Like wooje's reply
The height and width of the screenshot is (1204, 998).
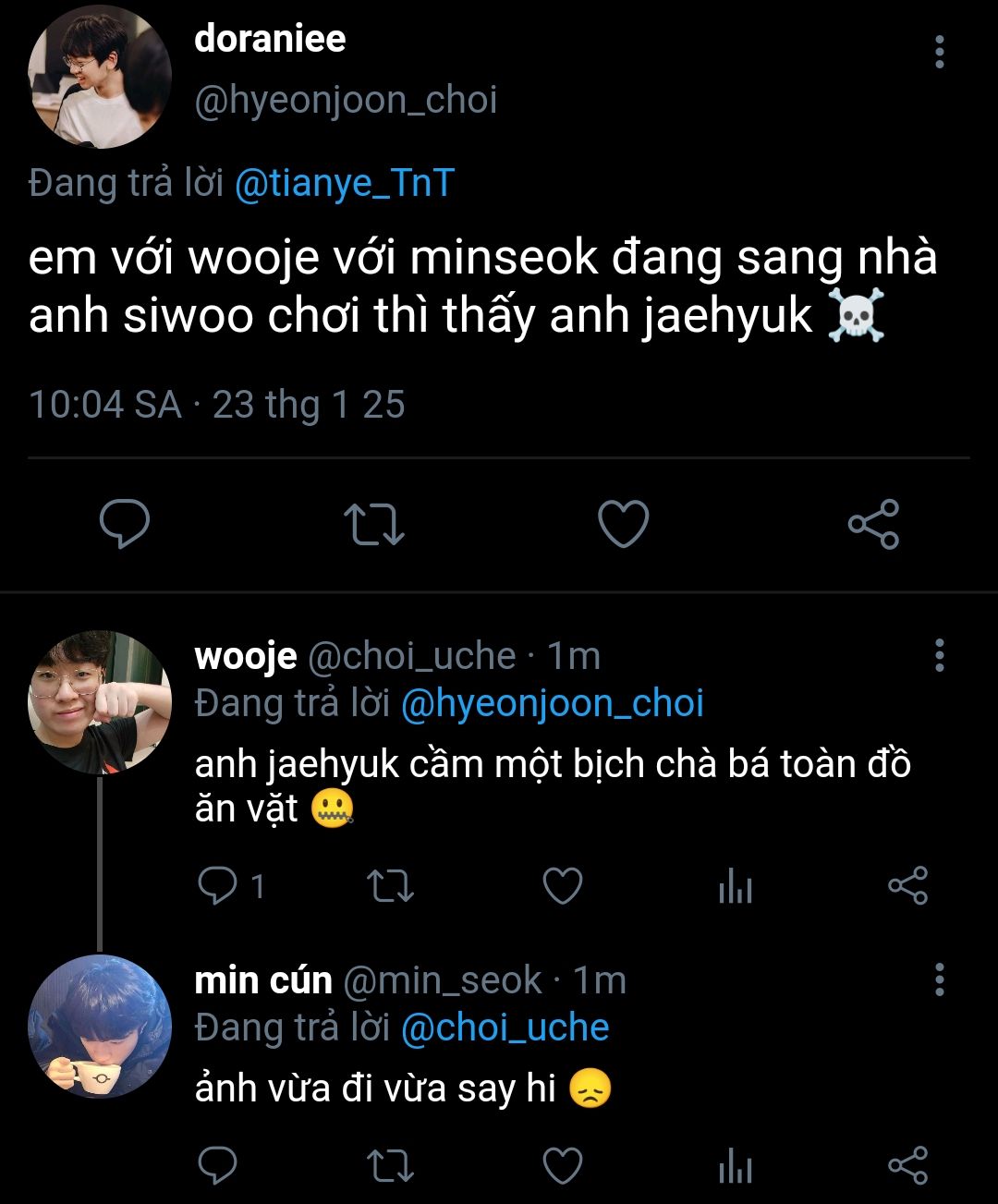[x=562, y=887]
